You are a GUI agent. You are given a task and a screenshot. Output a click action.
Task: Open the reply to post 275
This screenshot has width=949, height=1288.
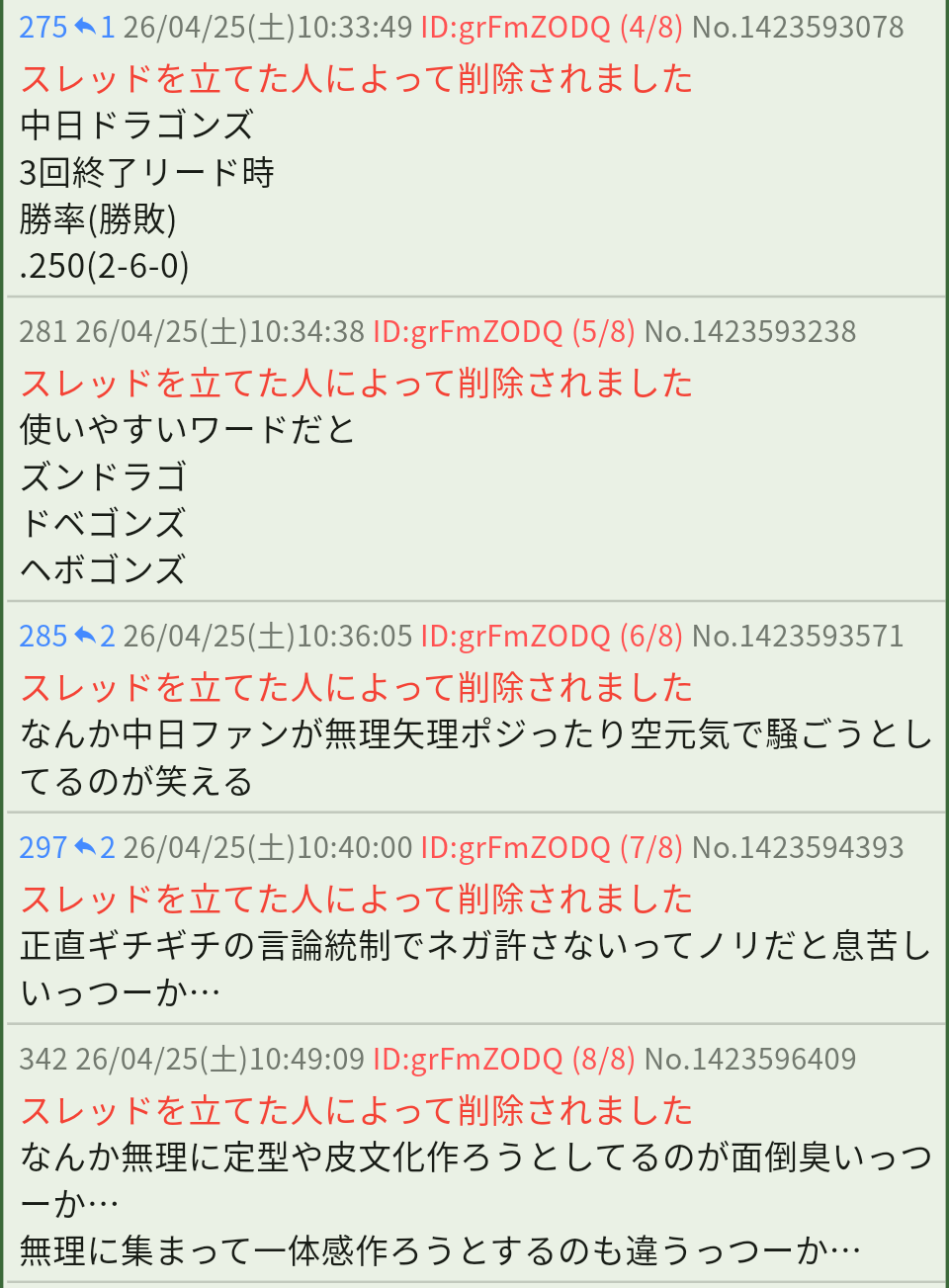(95, 27)
